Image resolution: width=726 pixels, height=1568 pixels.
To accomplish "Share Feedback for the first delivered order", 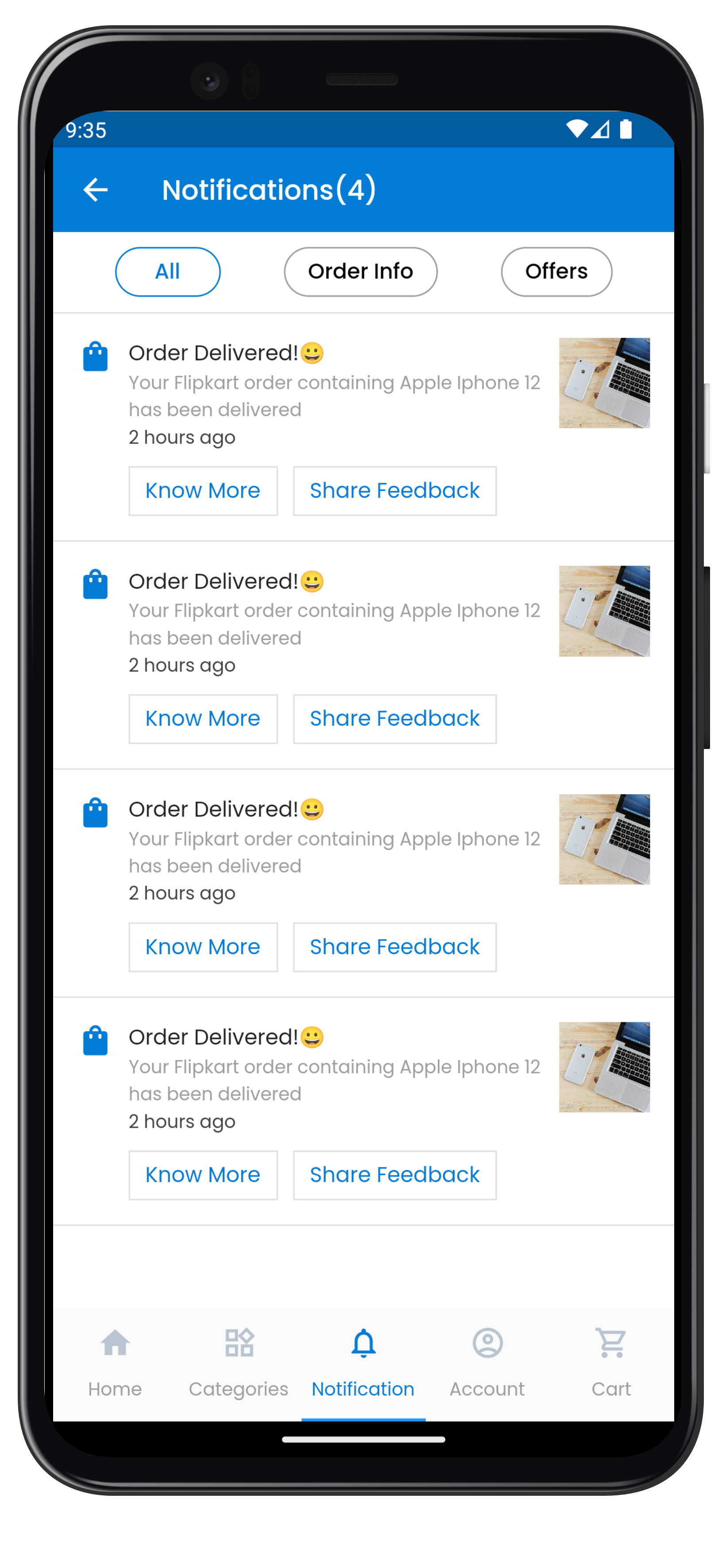I will (x=395, y=491).
